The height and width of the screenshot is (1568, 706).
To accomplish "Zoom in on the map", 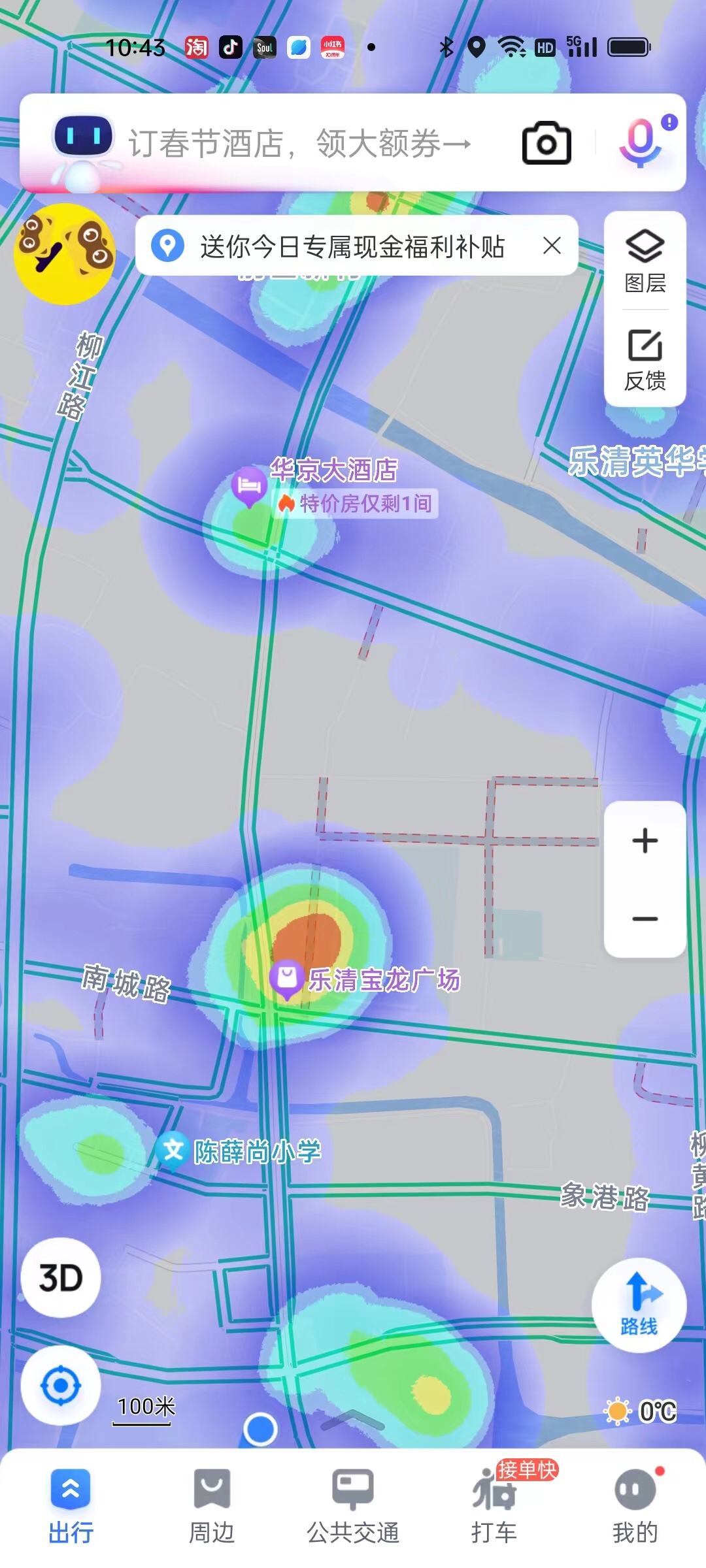I will pos(645,840).
